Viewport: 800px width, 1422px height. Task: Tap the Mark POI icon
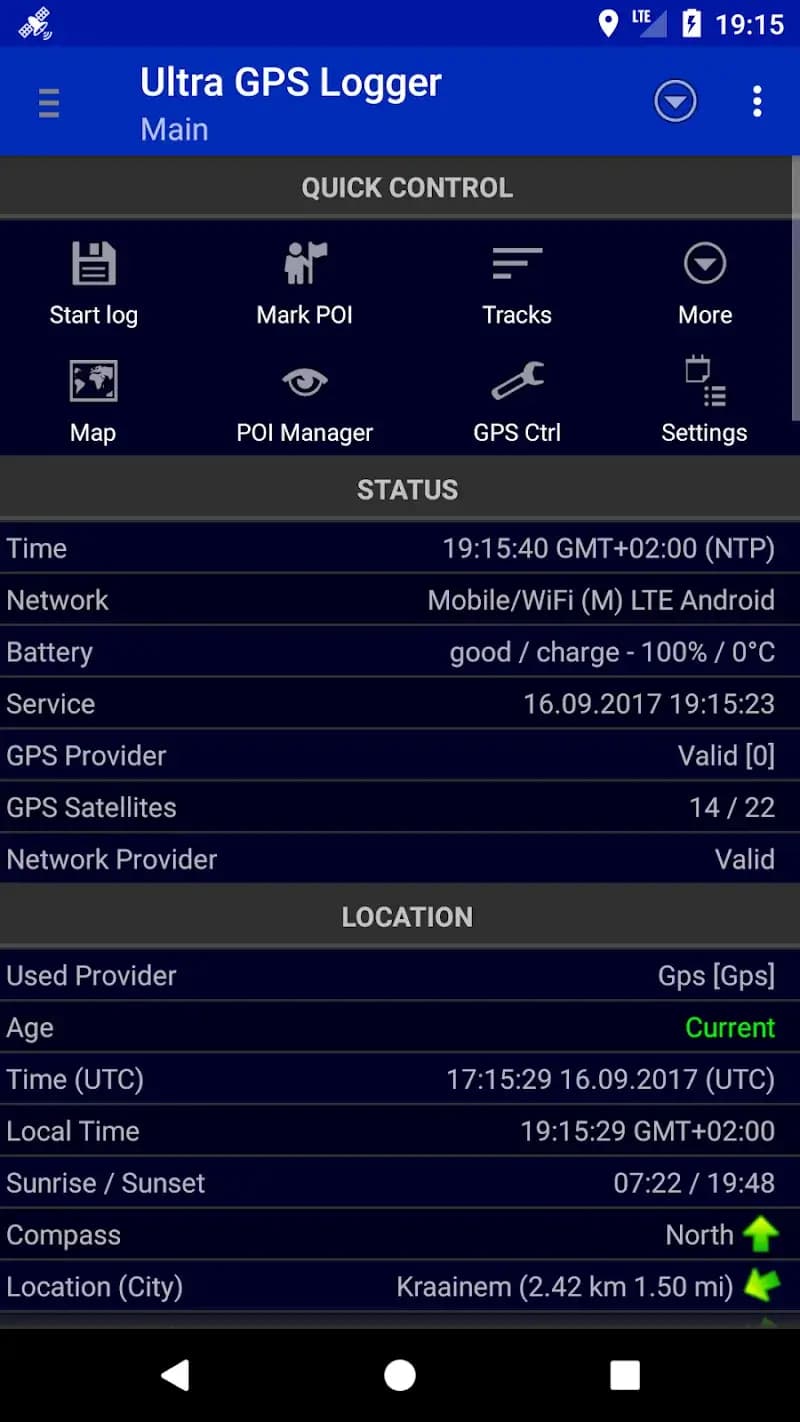click(x=304, y=262)
